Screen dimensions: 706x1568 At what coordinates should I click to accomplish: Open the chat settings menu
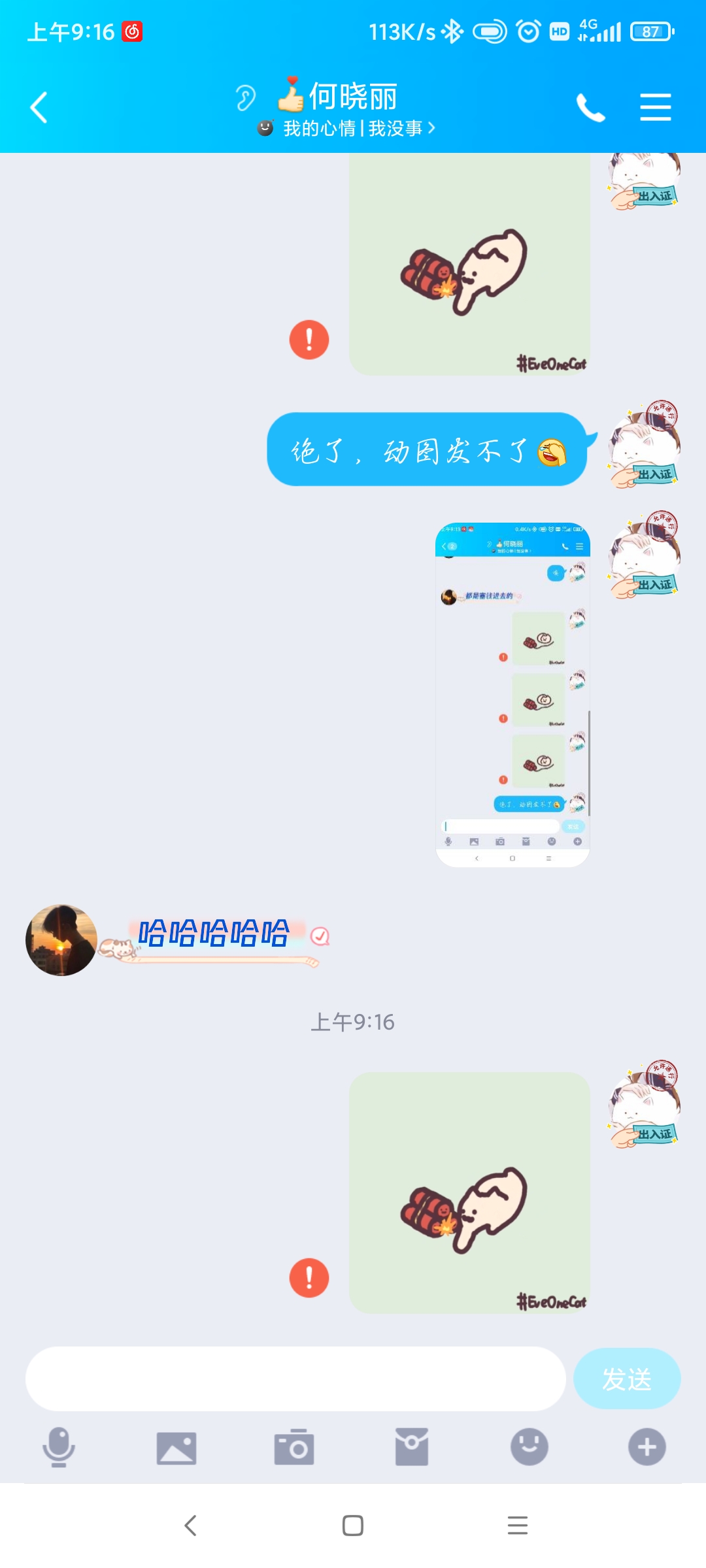655,108
